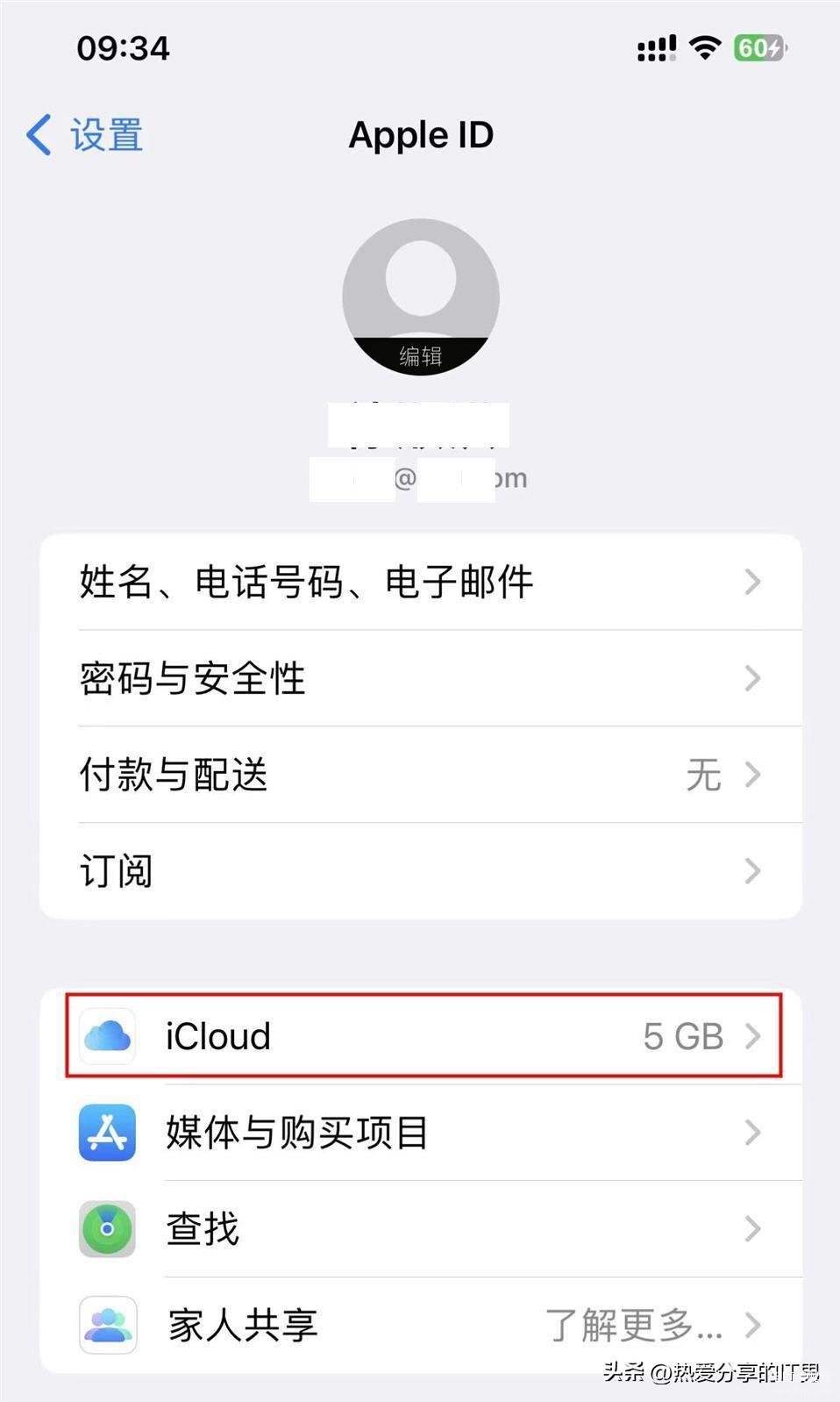
Task: Open 密码与安全性 settings
Action: coord(420,678)
